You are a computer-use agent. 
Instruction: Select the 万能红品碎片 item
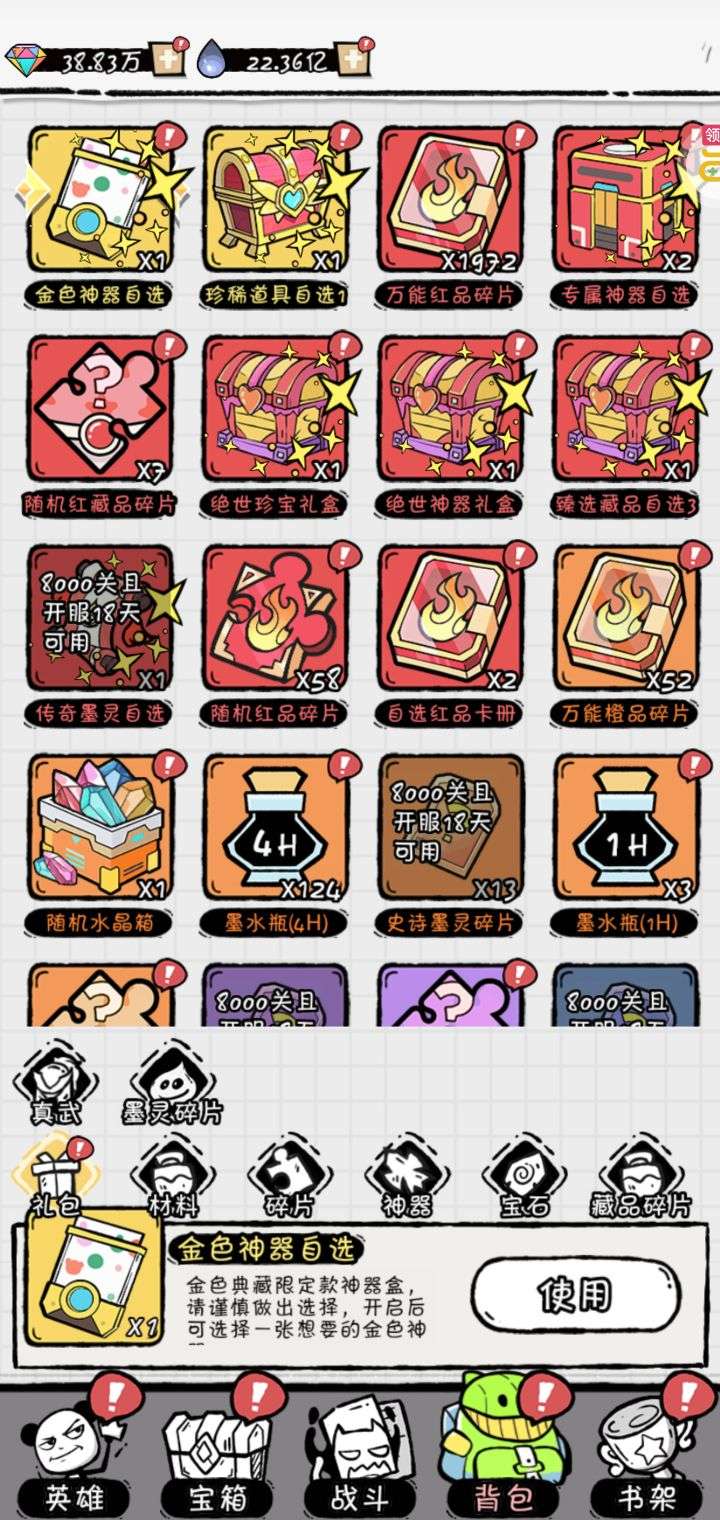[x=449, y=200]
